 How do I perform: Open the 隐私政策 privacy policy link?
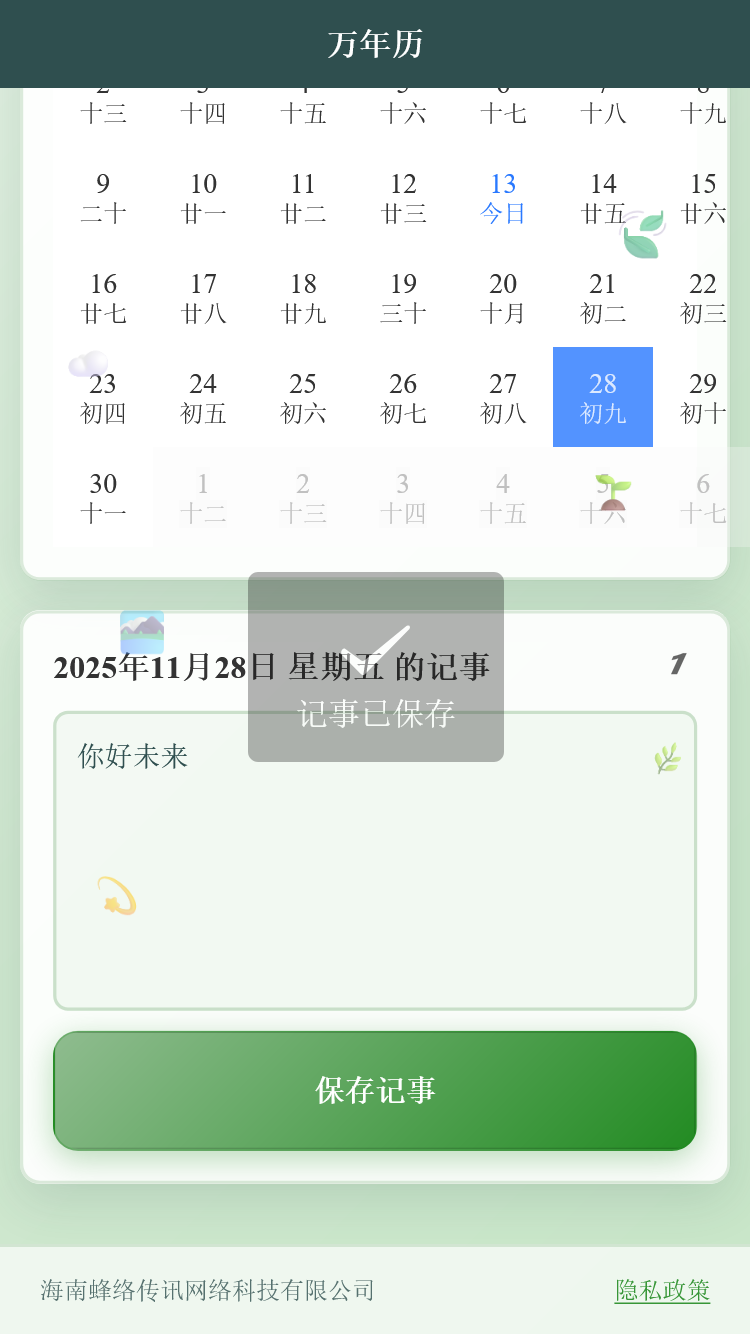click(x=662, y=1292)
